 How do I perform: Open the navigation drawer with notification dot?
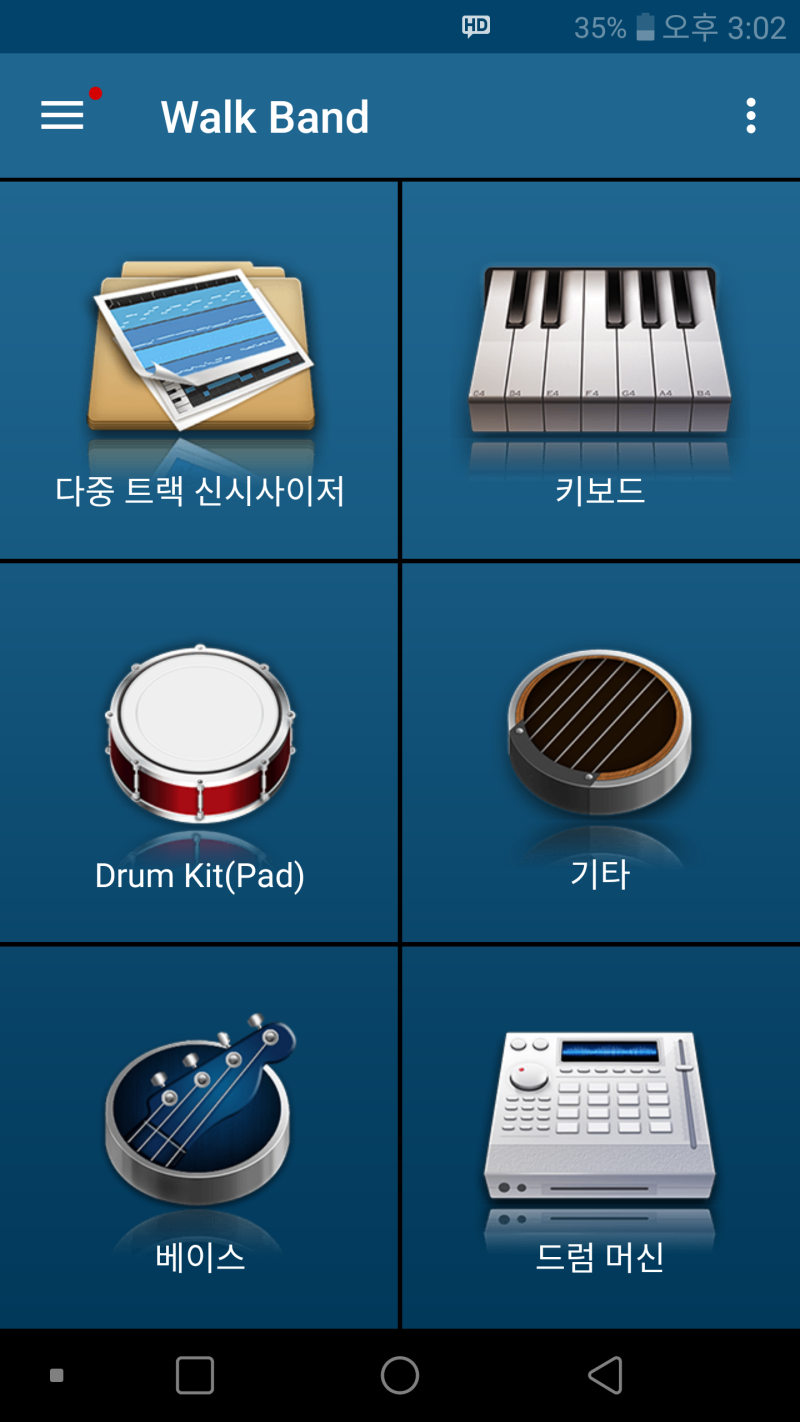tap(62, 115)
